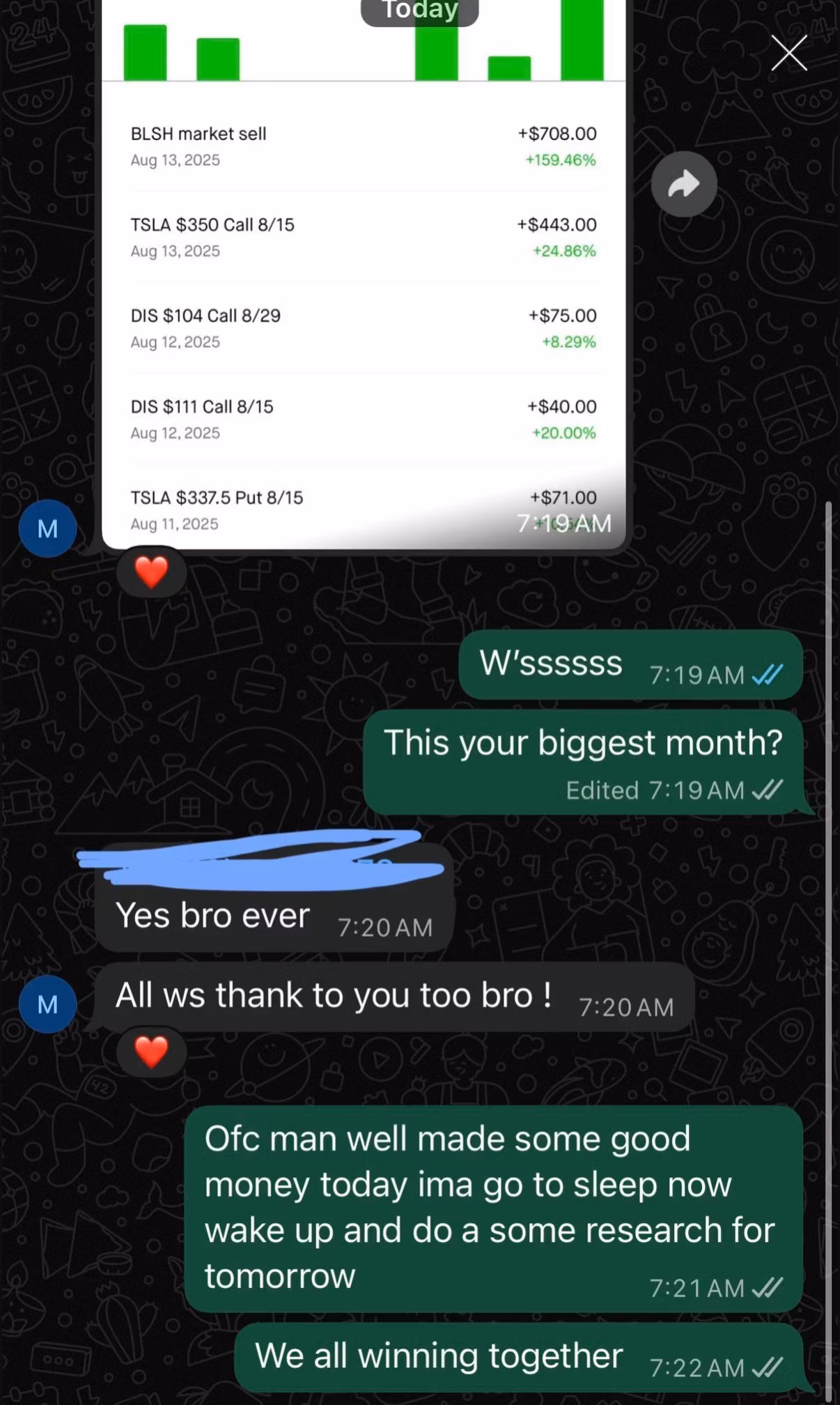
Task: Open M's avatar beside "All ws thank to you"
Action: tap(47, 1004)
